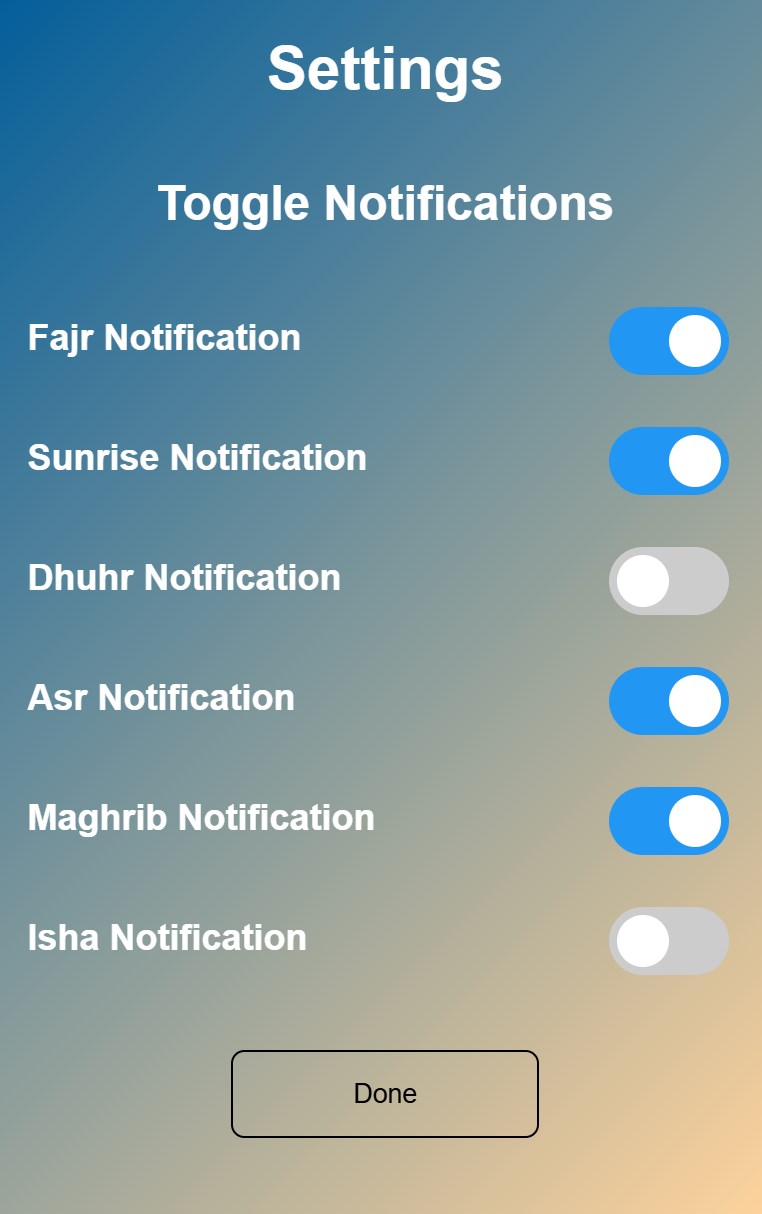
Task: Enable the Dhuhr Notification switch
Action: (x=668, y=580)
